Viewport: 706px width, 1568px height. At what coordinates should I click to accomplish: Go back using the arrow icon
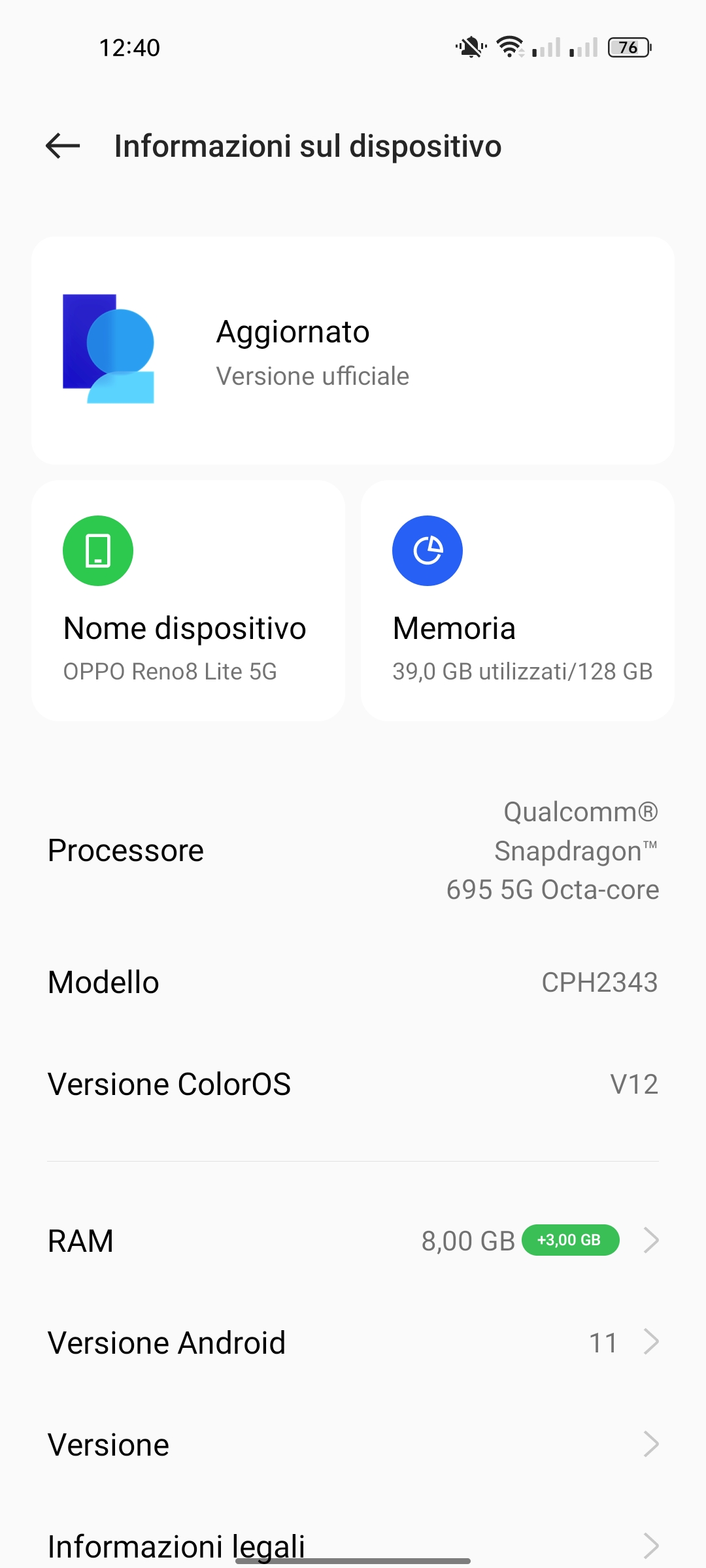(63, 146)
